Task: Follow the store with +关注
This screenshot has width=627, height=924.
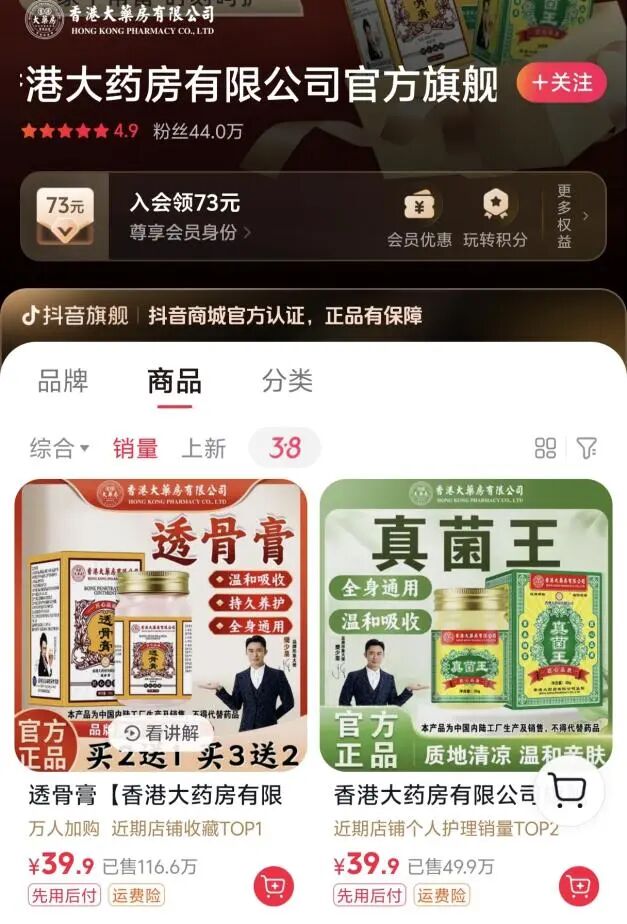Action: [561, 83]
